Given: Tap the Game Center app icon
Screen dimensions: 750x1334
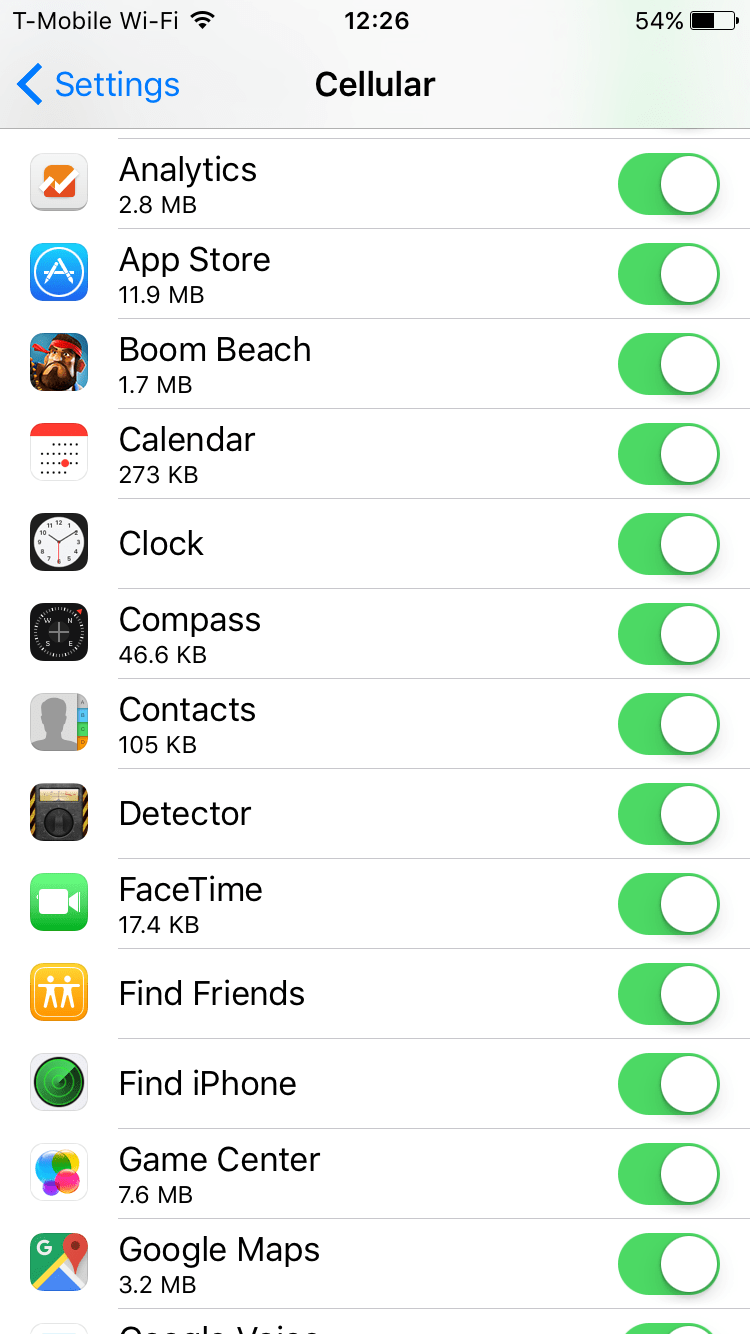Looking at the screenshot, I should tap(58, 1172).
